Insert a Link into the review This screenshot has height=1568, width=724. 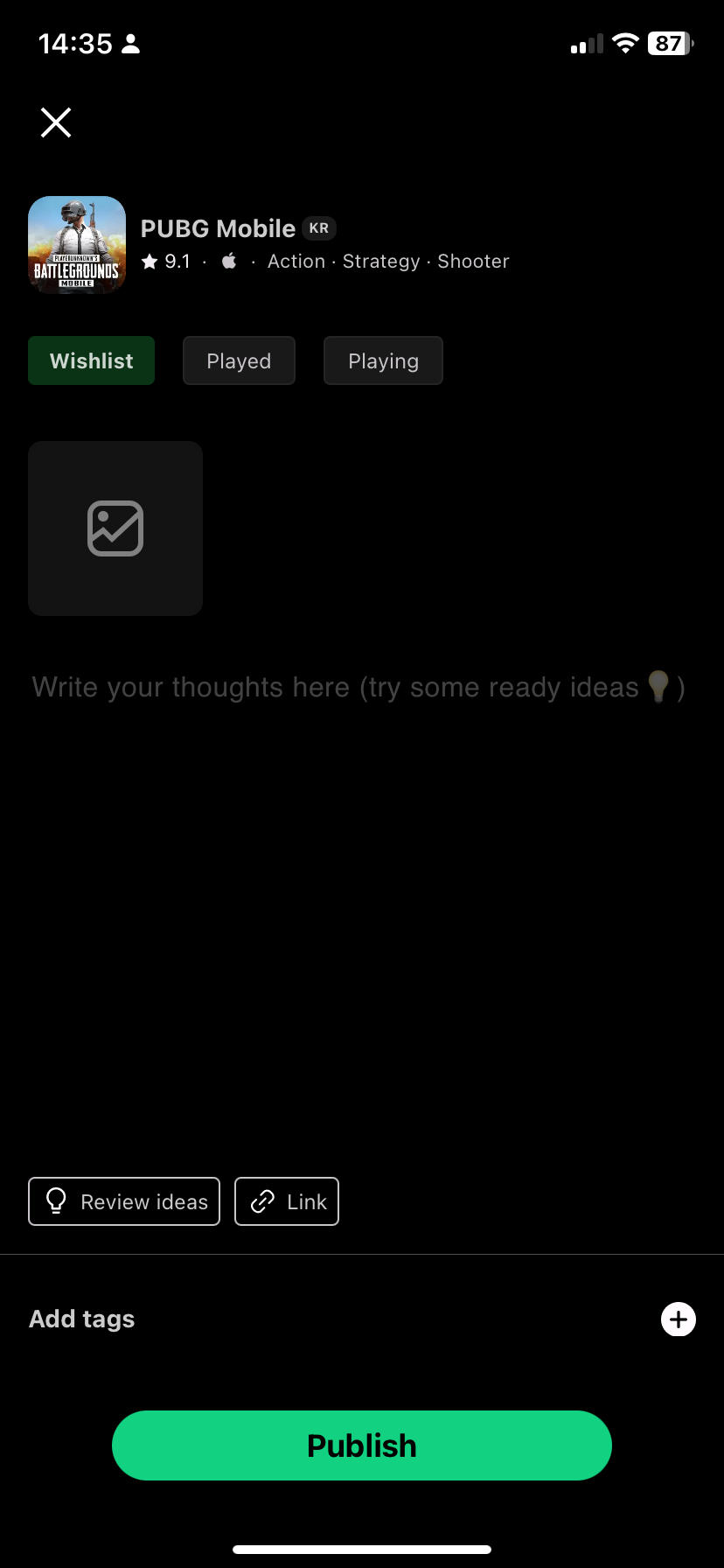[x=287, y=1201]
